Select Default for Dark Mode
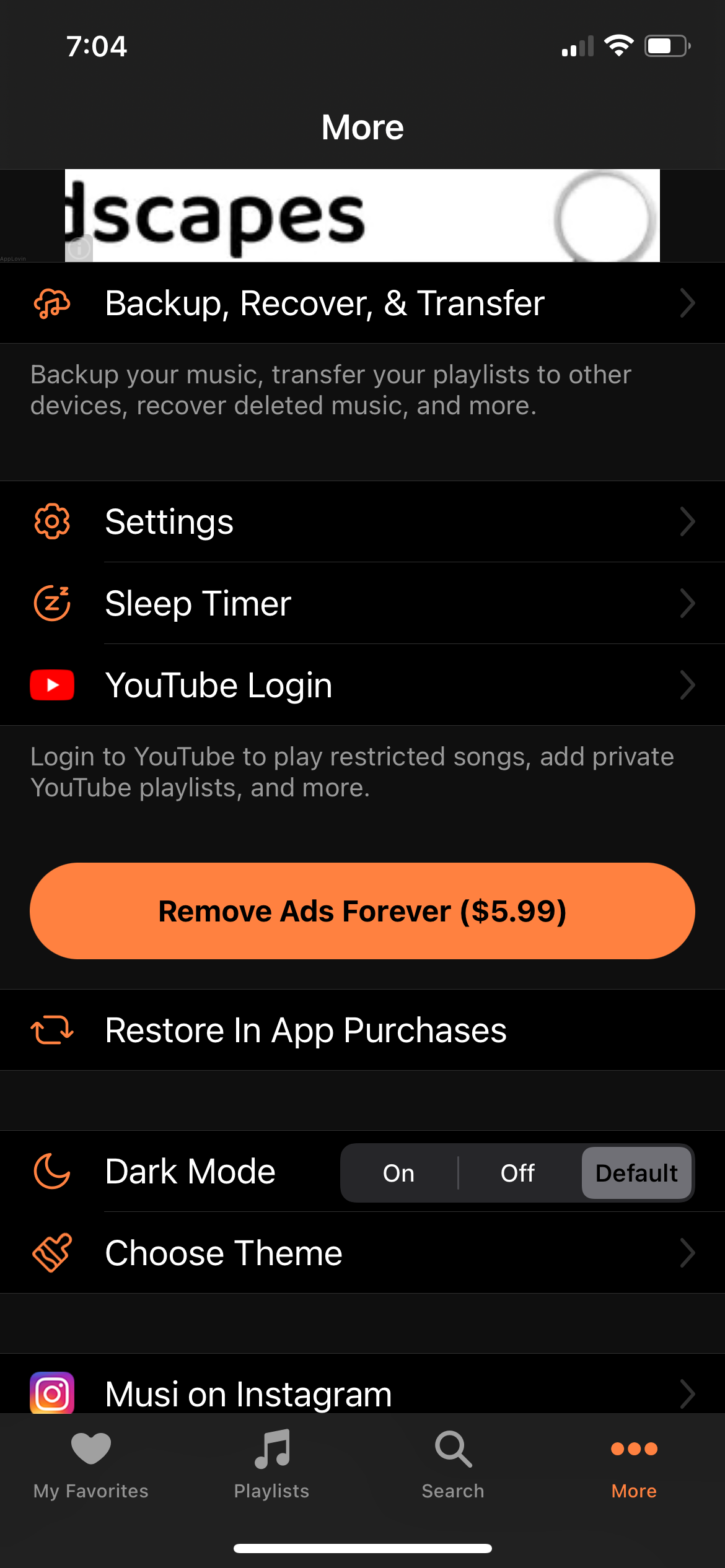 (636, 1172)
